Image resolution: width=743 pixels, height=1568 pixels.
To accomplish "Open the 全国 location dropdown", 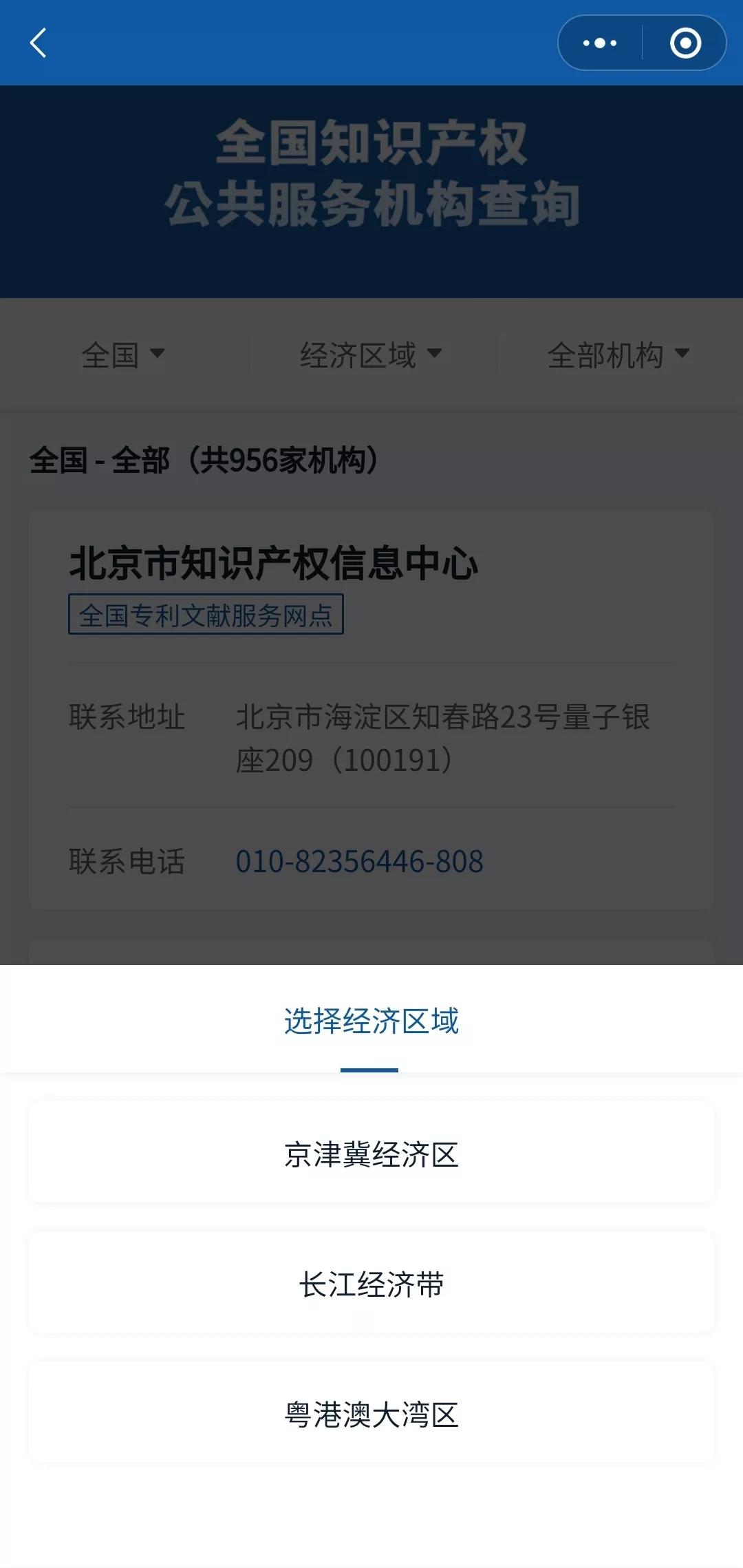I will [x=122, y=354].
